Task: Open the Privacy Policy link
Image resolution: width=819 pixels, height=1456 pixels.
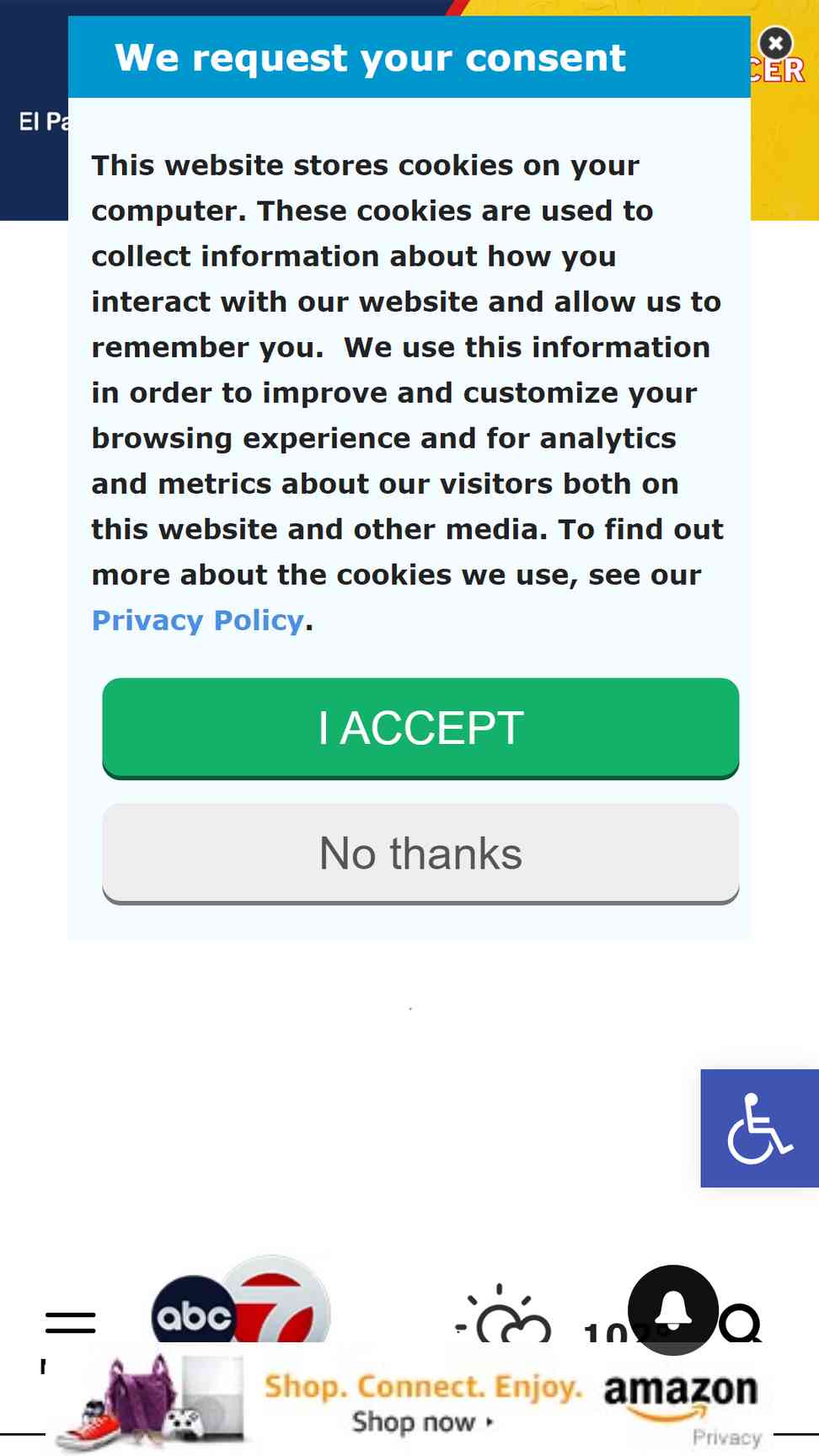Action: coord(198,620)
